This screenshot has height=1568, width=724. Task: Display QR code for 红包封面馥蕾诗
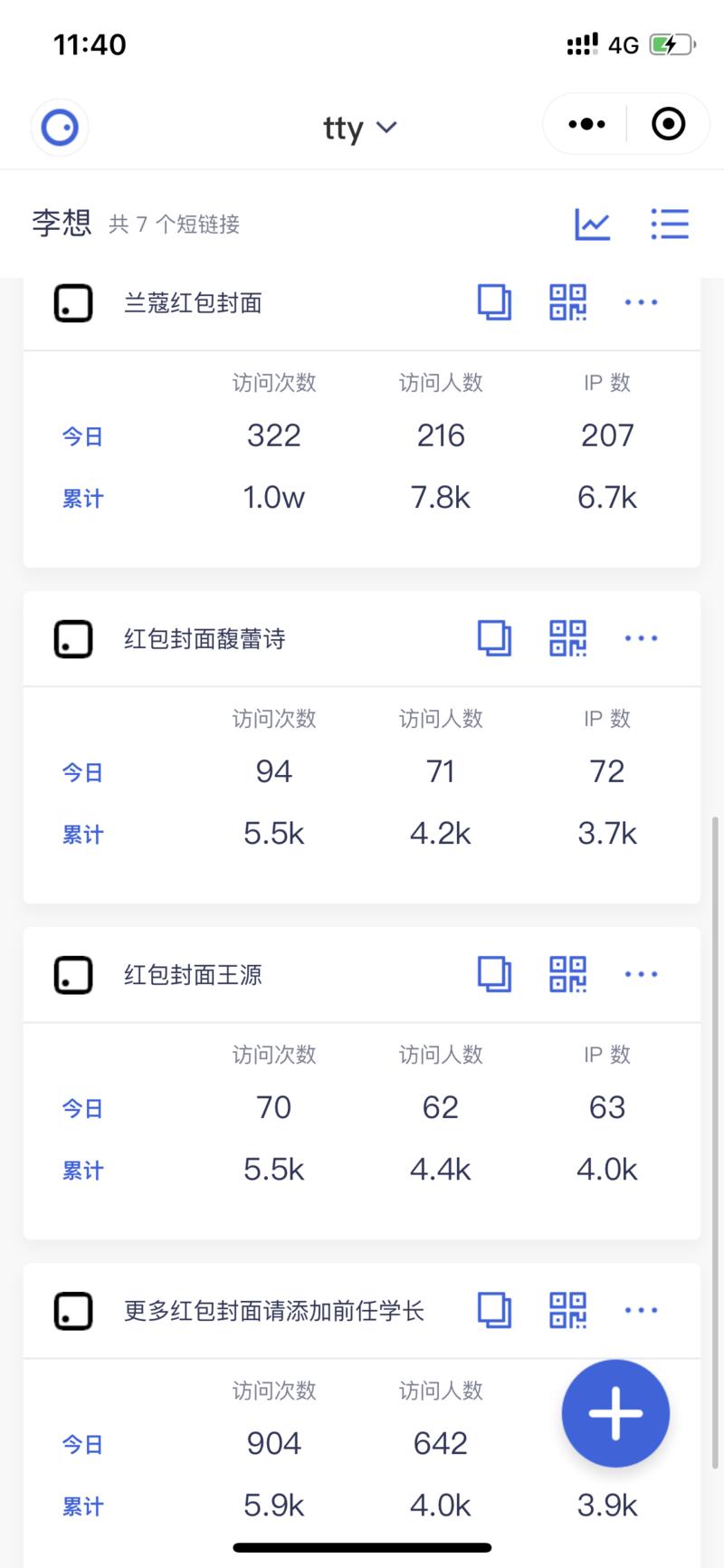click(567, 639)
